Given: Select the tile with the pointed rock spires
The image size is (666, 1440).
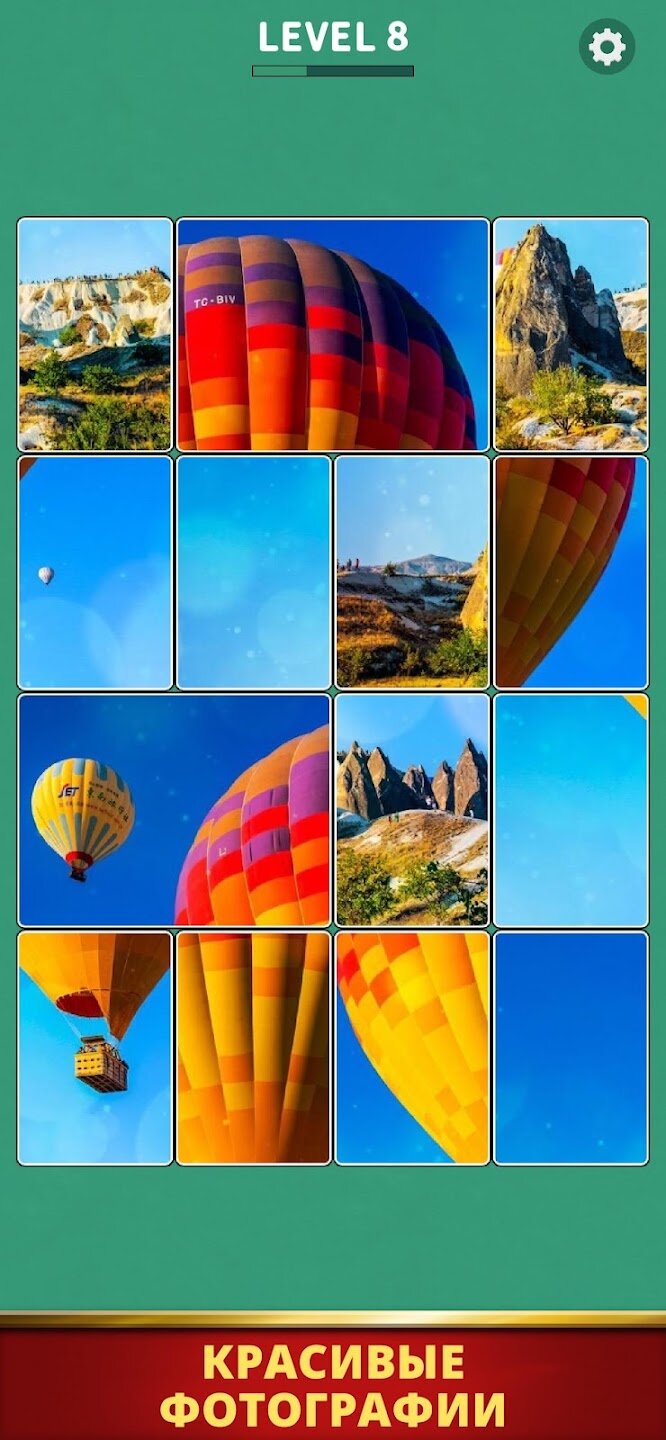Looking at the screenshot, I should pos(412,810).
